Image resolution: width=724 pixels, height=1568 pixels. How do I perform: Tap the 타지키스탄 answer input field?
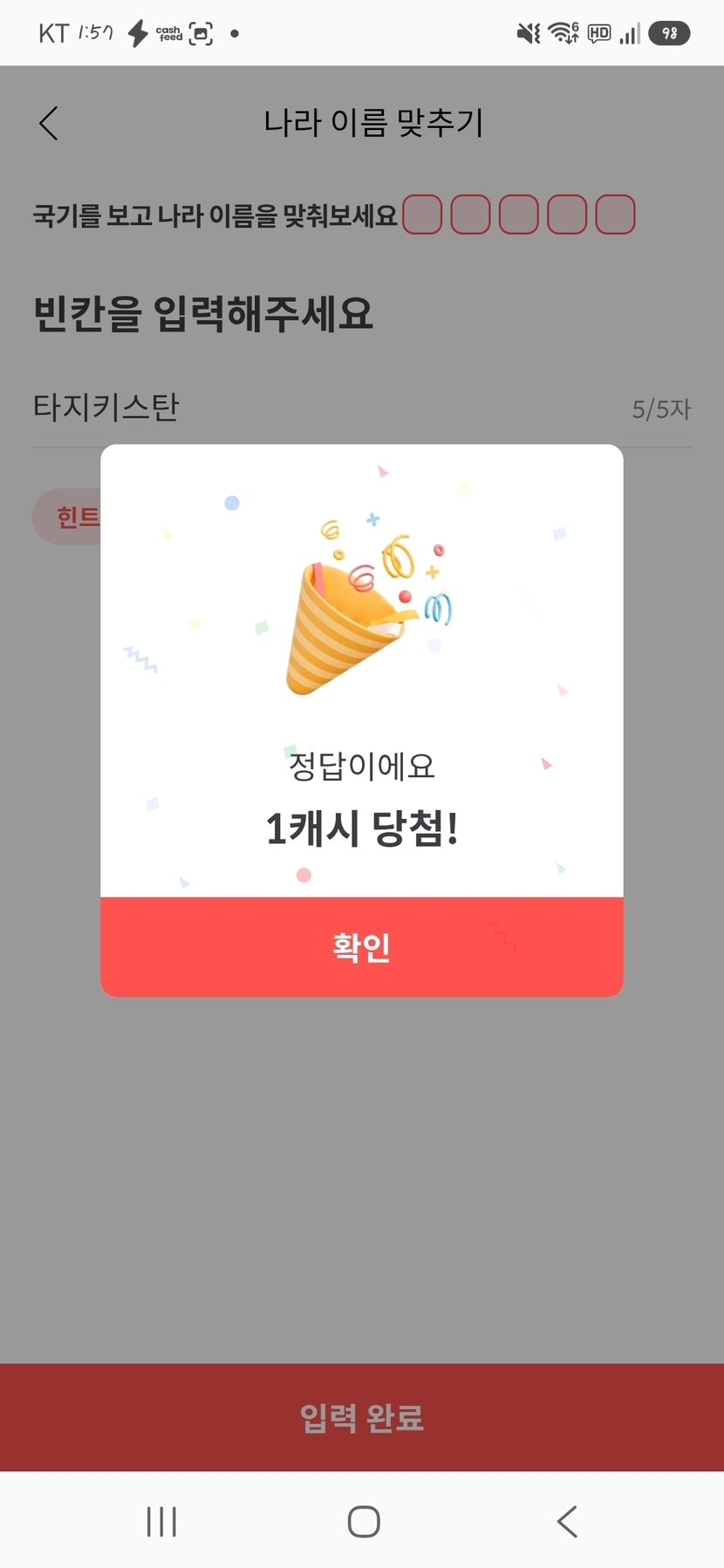(x=362, y=407)
